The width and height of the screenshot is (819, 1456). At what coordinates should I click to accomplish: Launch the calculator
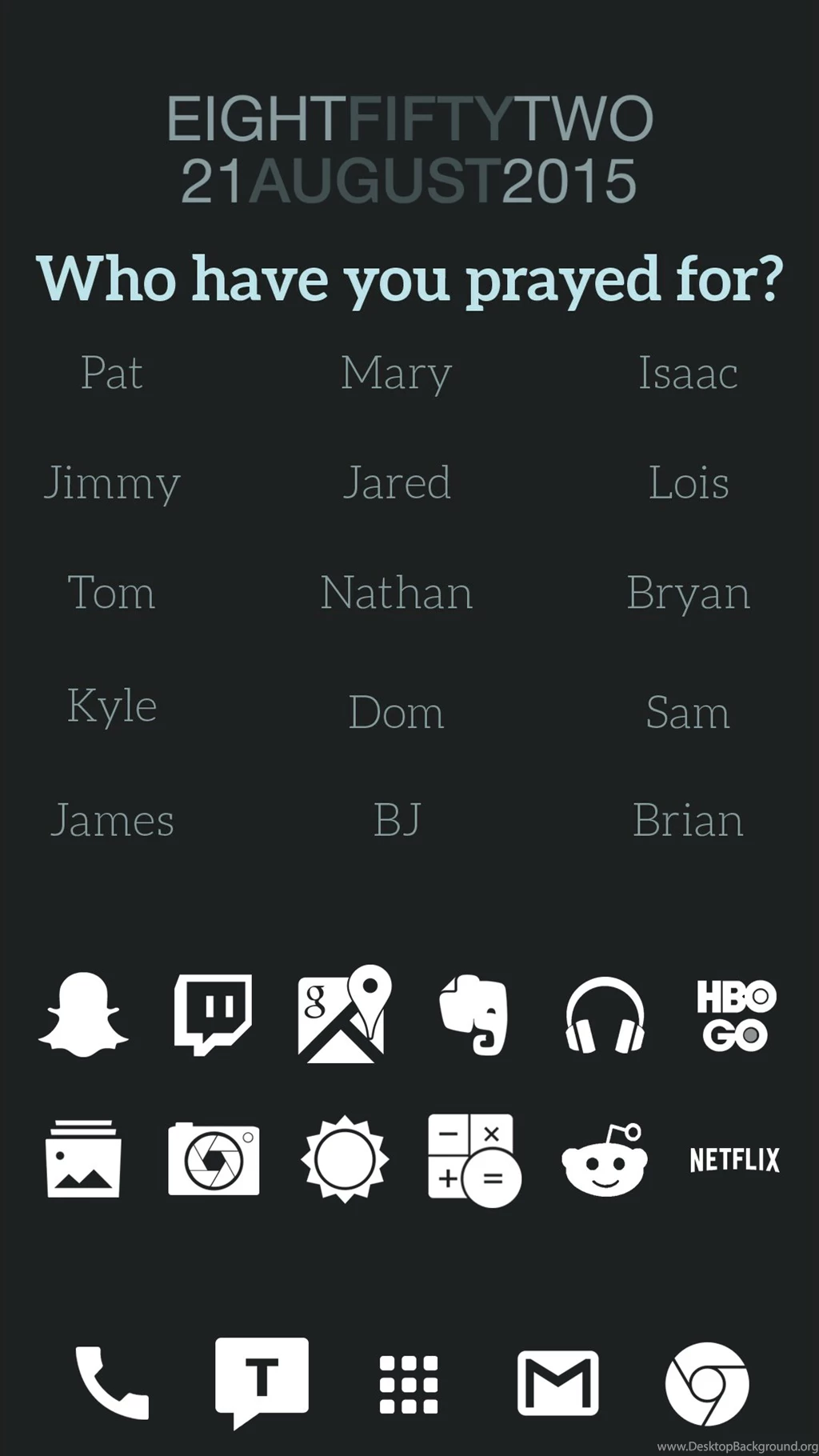pos(473,1159)
